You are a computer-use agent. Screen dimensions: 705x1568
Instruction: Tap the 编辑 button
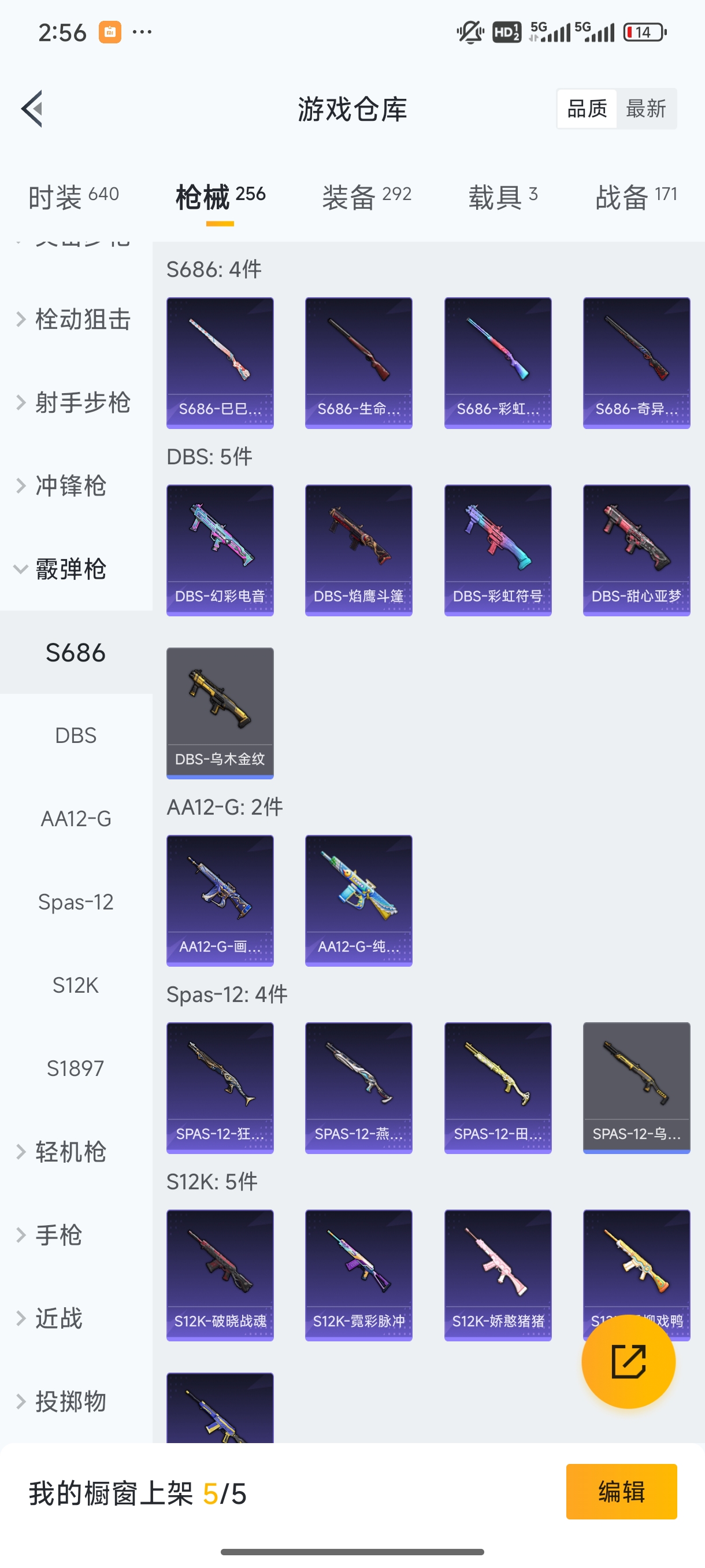point(621,1491)
